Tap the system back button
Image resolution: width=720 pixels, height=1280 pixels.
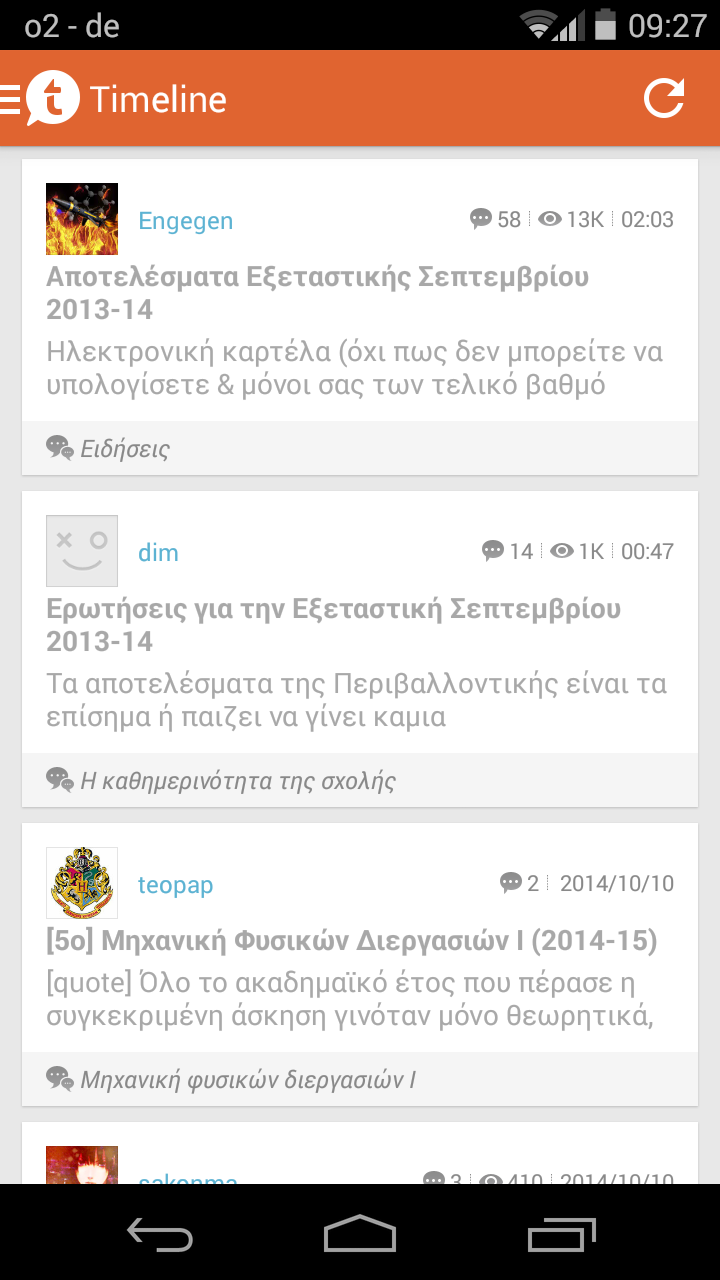(160, 1235)
